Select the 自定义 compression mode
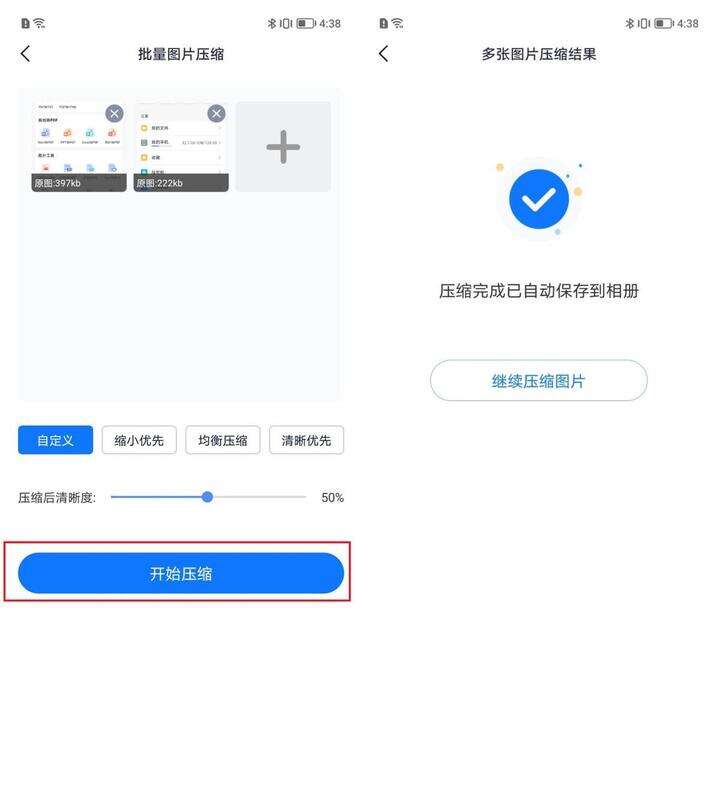Image resolution: width=720 pixels, height=790 pixels. (55, 440)
